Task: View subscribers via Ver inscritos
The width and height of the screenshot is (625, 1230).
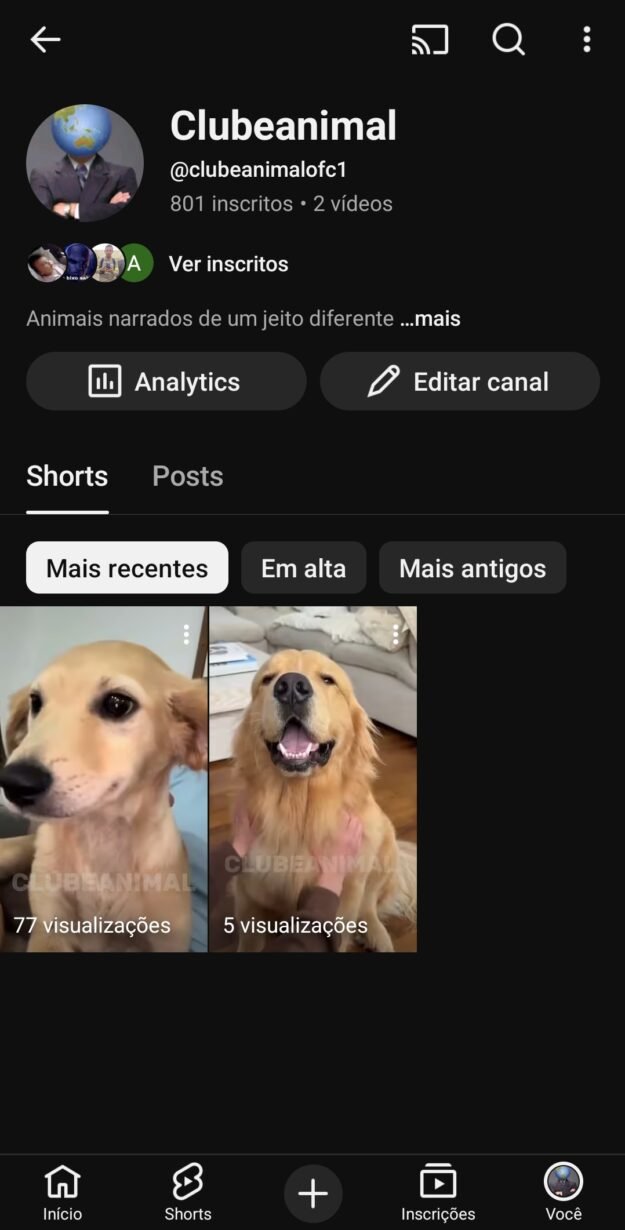Action: 228,264
